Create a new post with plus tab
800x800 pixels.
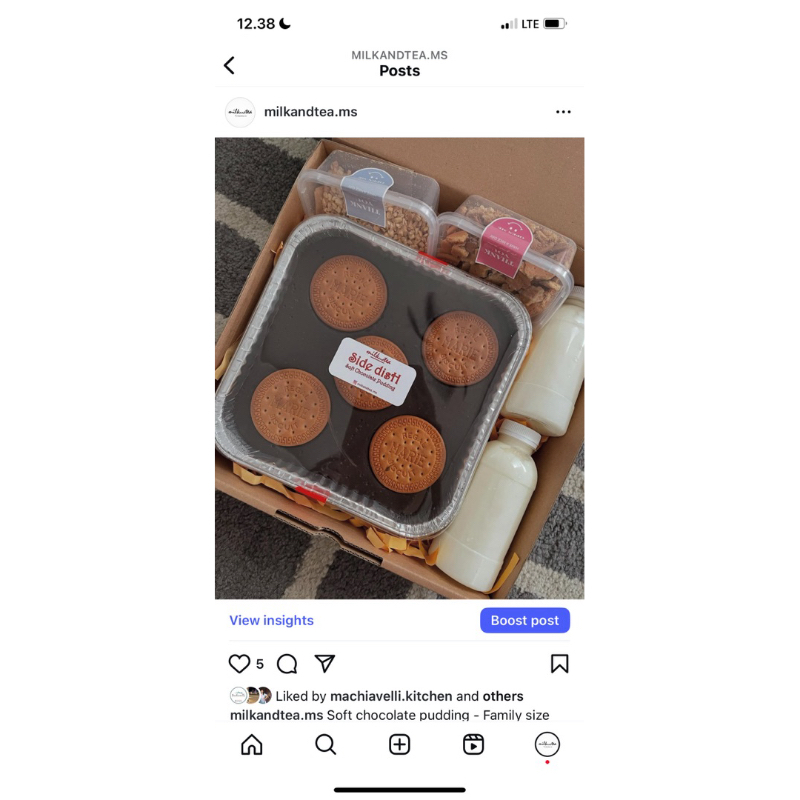click(399, 745)
